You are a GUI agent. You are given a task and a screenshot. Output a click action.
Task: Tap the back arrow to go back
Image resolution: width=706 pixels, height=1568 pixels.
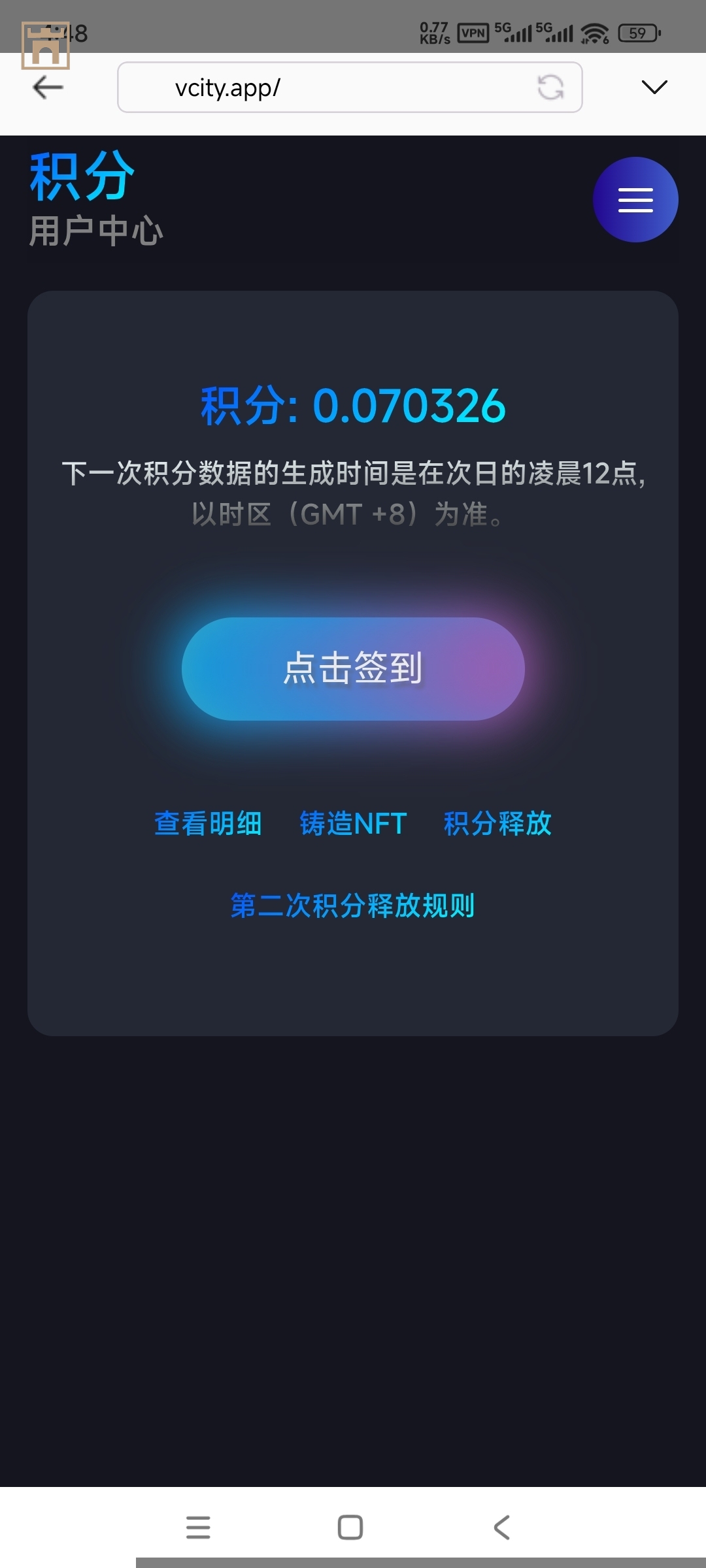[46, 87]
